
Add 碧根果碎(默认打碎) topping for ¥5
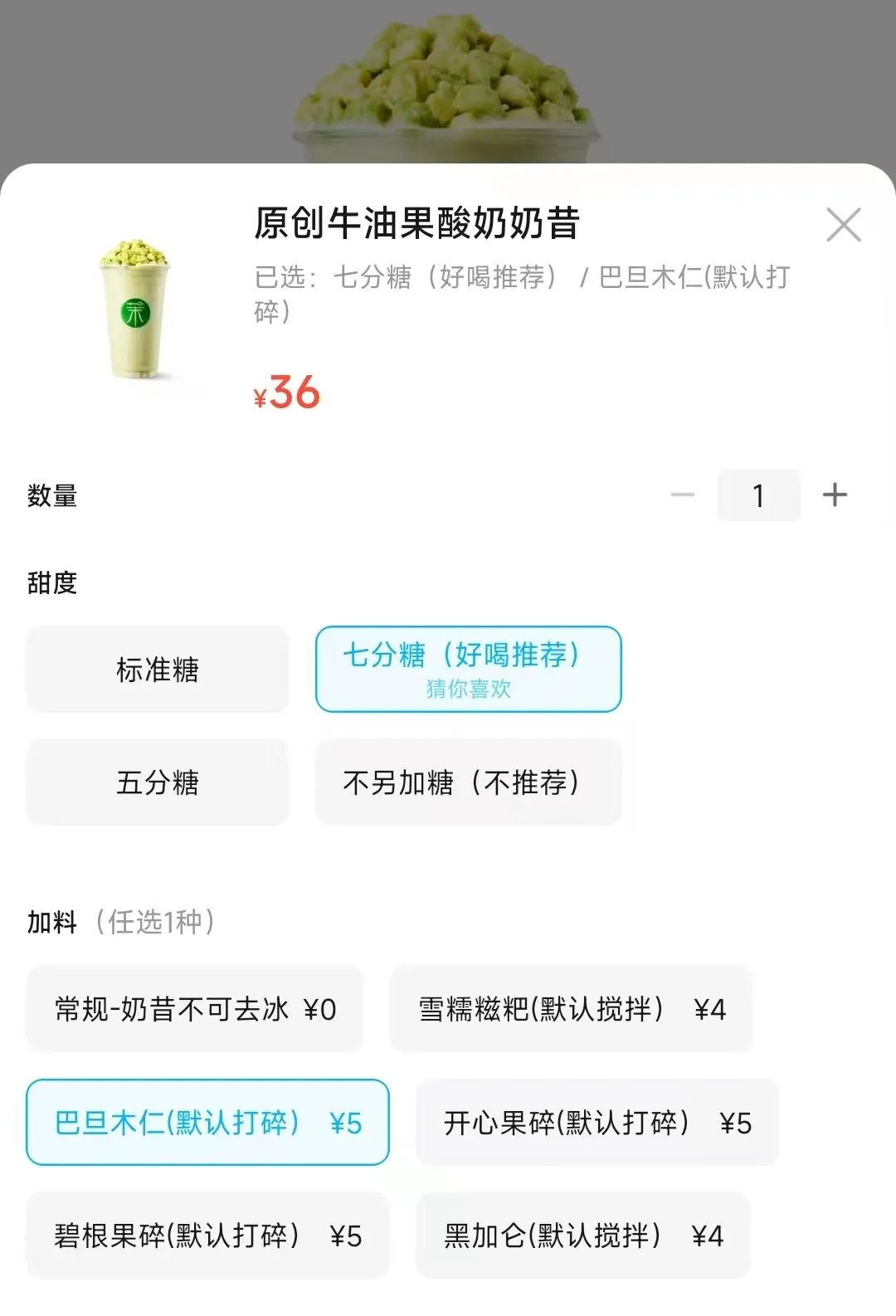207,1236
